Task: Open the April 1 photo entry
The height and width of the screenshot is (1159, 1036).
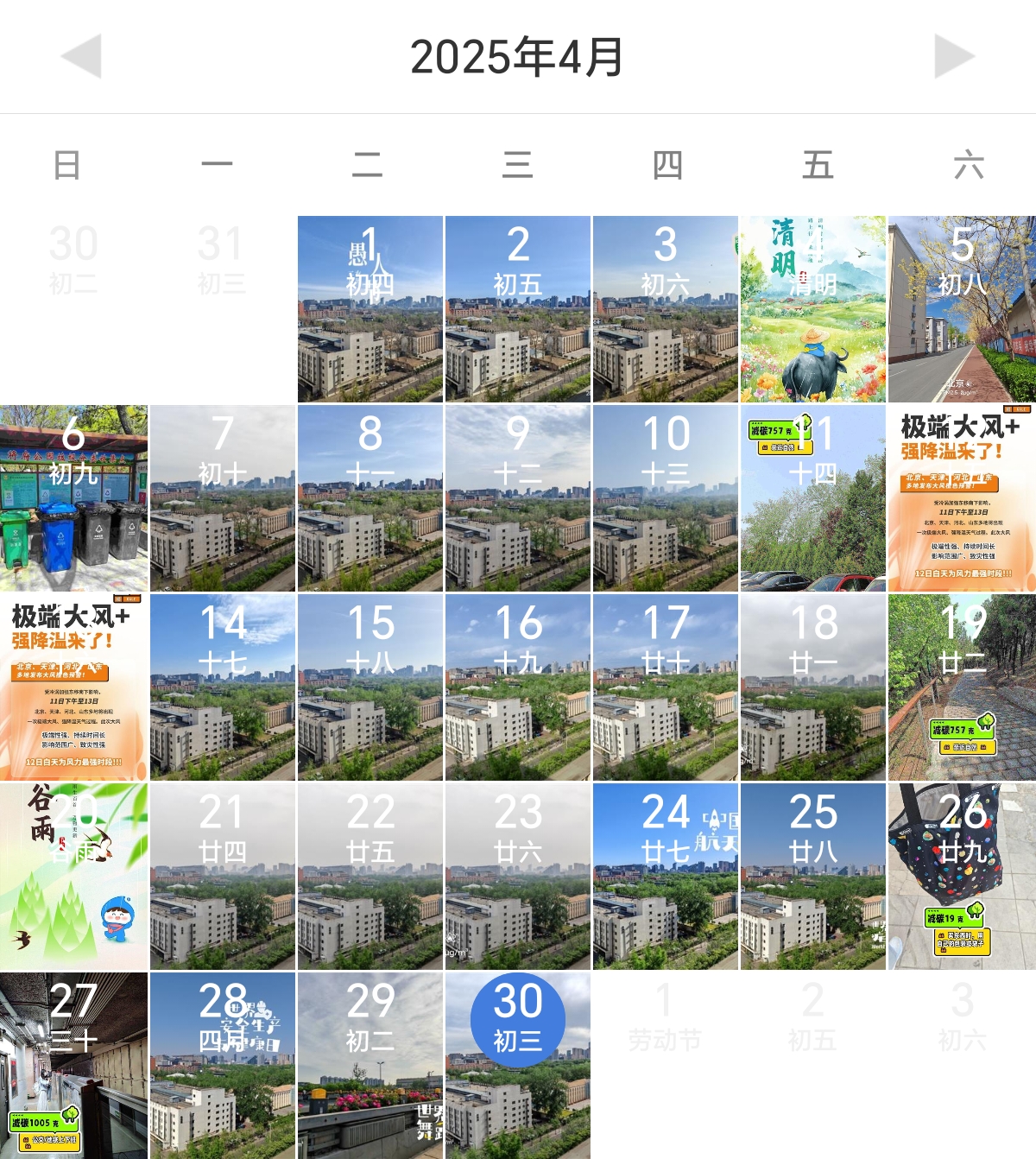Action: pos(370,309)
